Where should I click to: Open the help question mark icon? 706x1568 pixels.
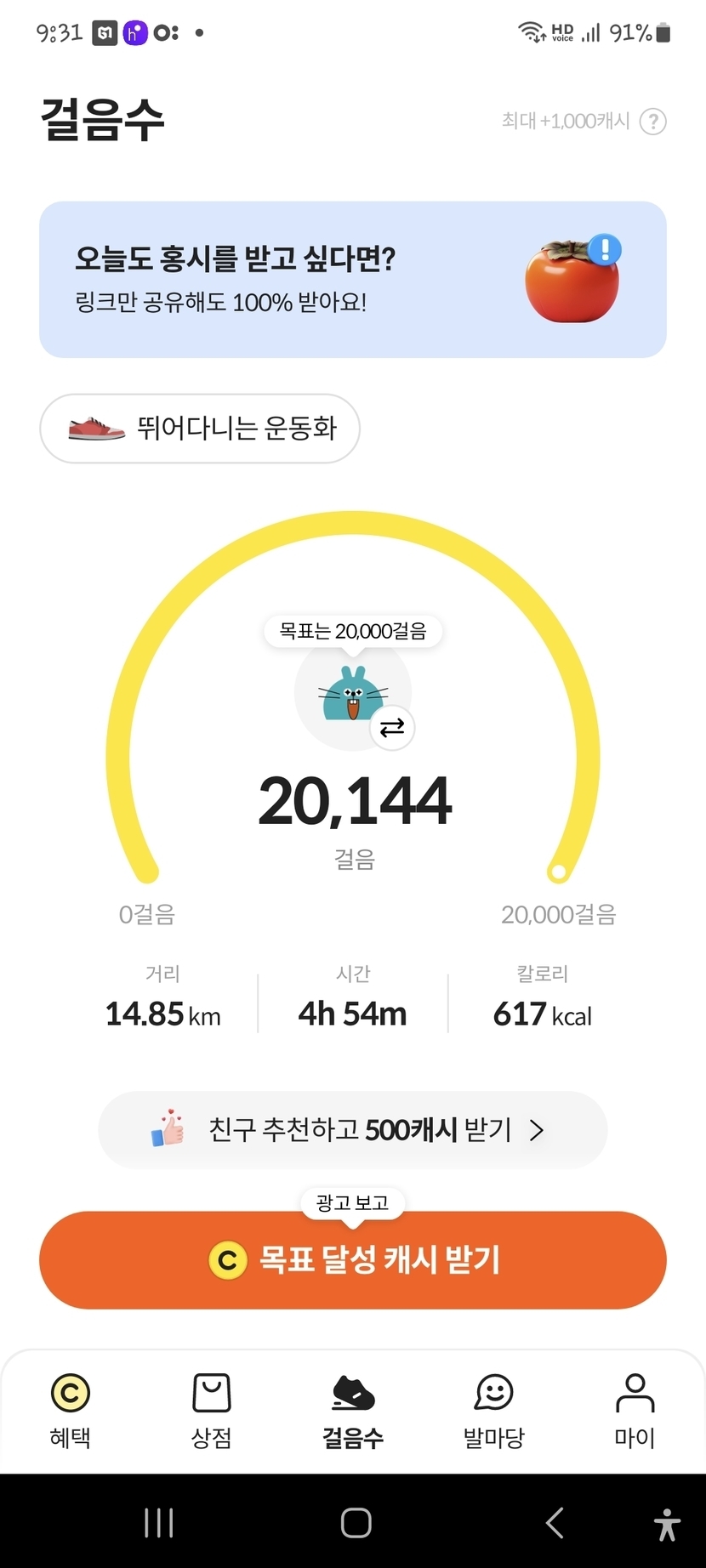[x=652, y=122]
